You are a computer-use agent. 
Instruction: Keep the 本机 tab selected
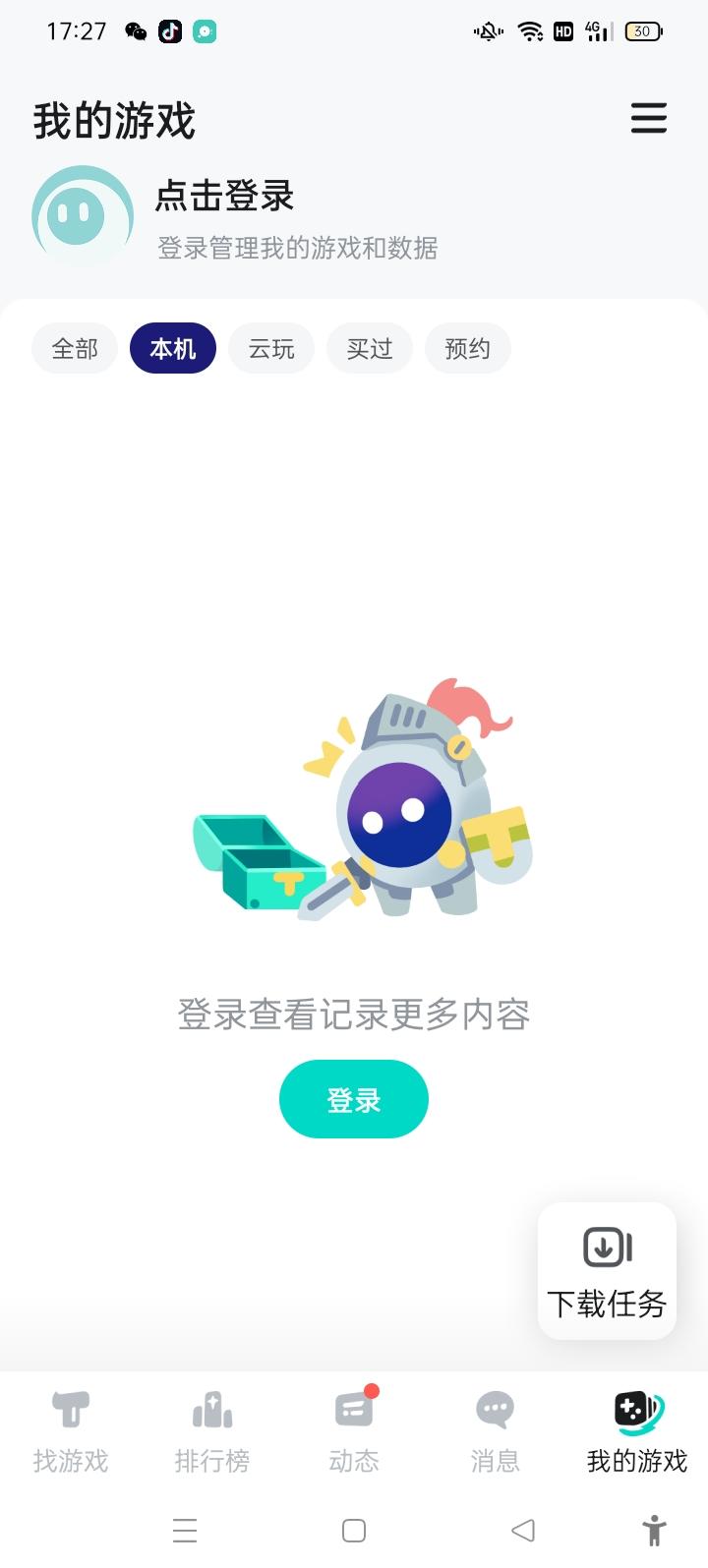[x=172, y=348]
